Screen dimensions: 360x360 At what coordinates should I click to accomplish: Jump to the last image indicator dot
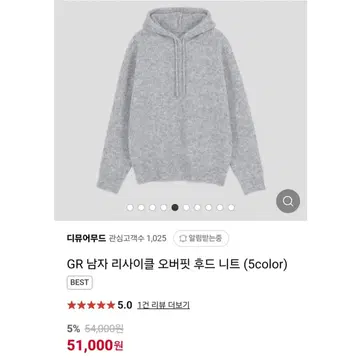pos(231,208)
